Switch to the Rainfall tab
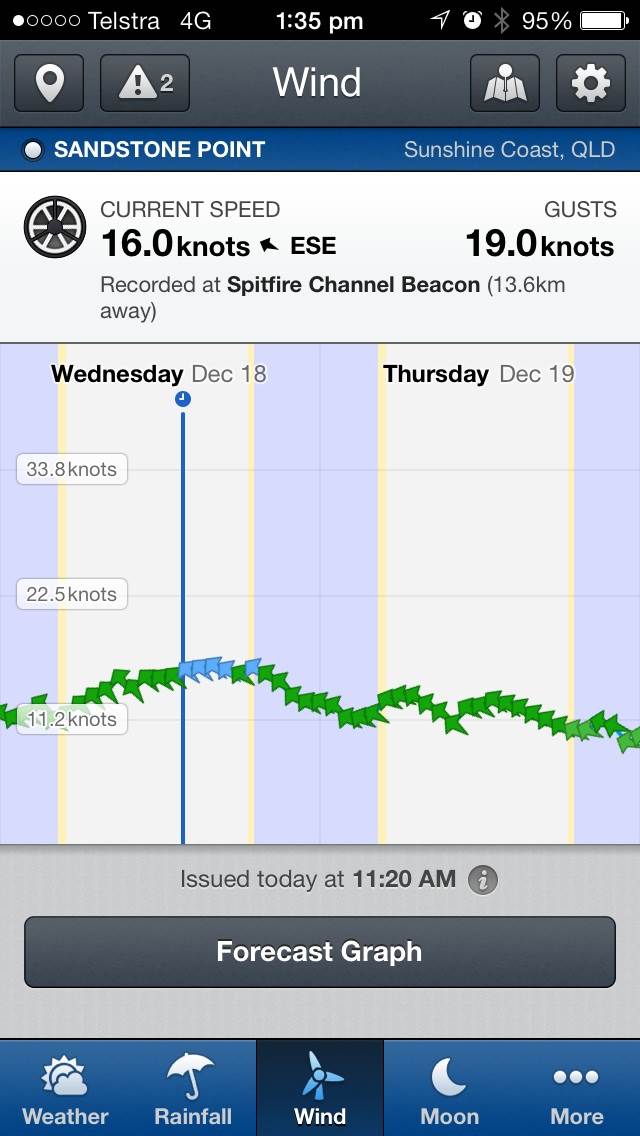The height and width of the screenshot is (1136, 640). pos(193,1088)
